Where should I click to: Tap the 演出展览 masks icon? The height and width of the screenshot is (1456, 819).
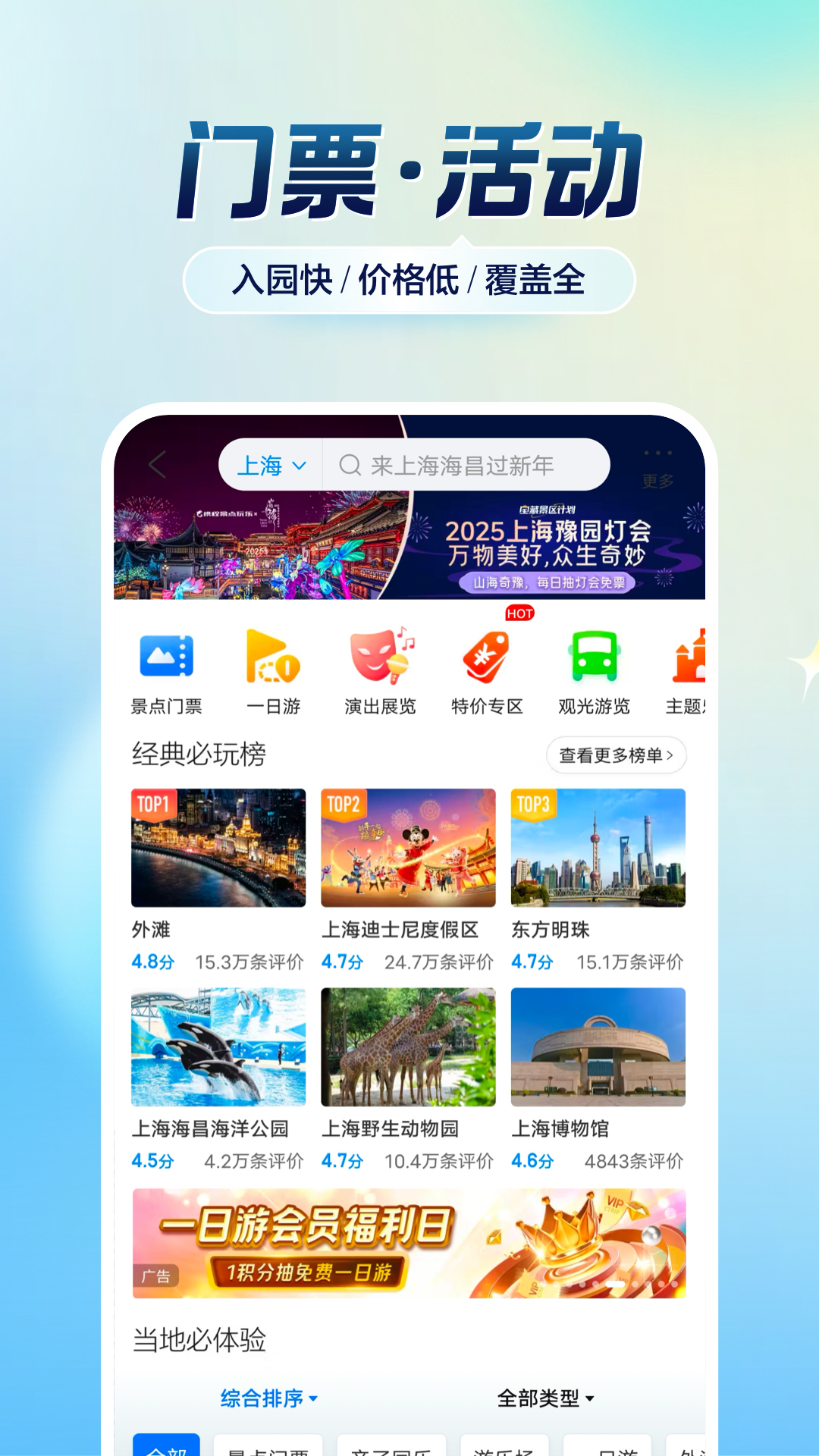click(381, 657)
